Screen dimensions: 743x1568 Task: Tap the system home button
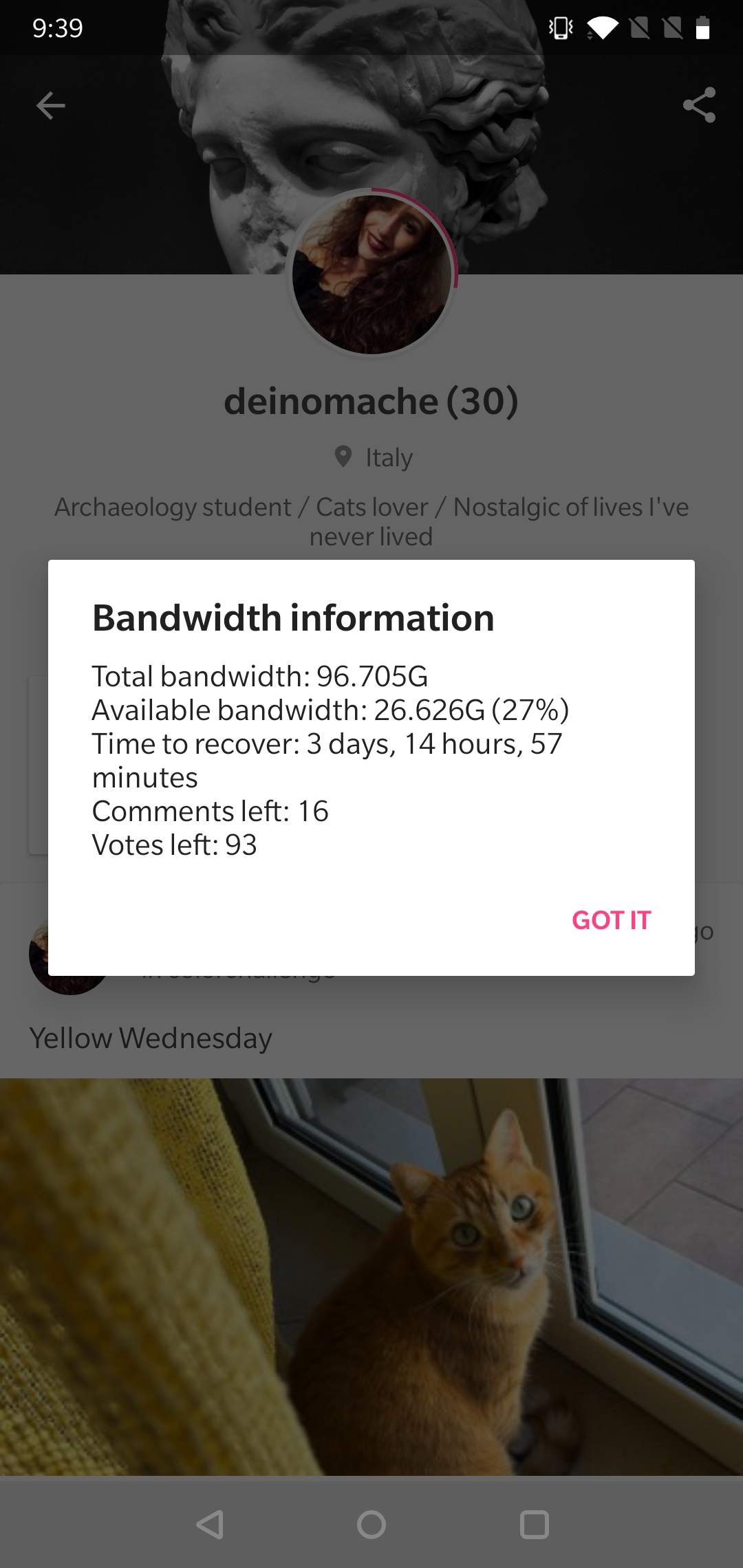371,1525
